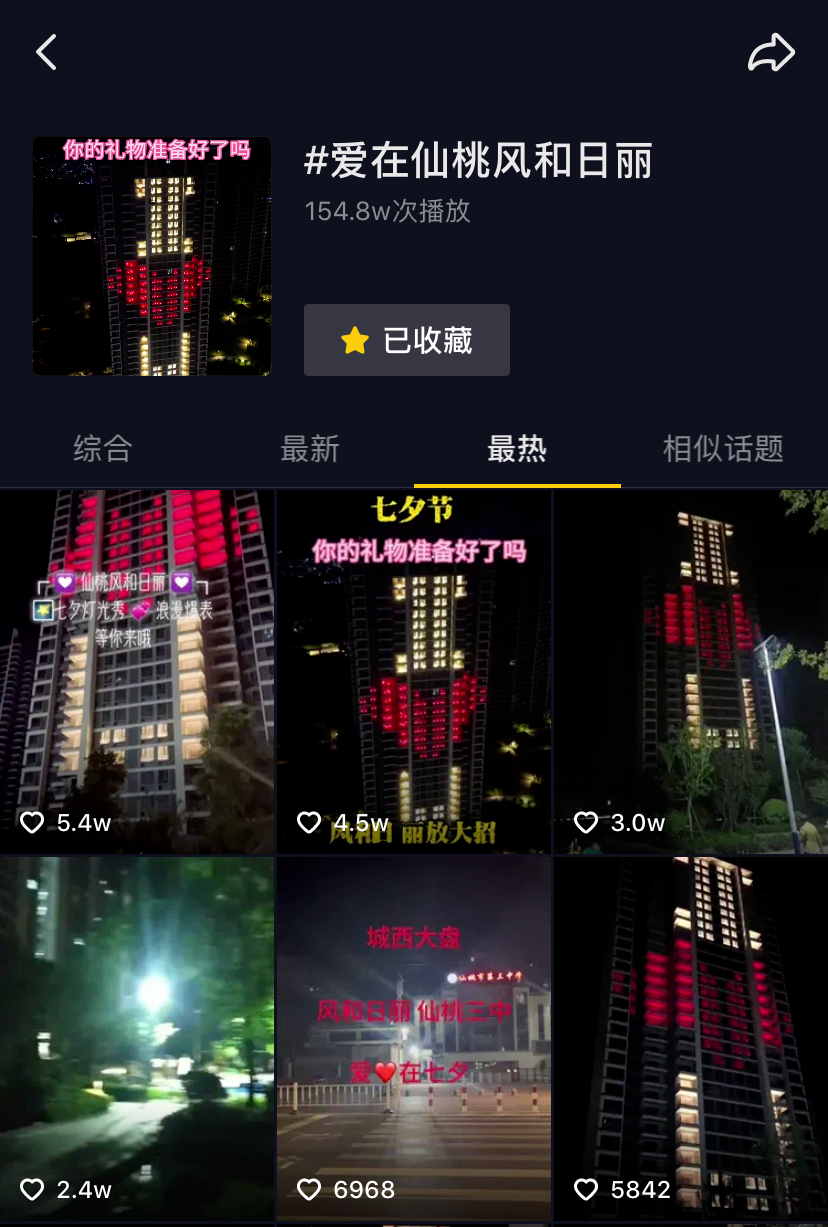
Task: Switch to the 最新 tab
Action: (x=309, y=449)
